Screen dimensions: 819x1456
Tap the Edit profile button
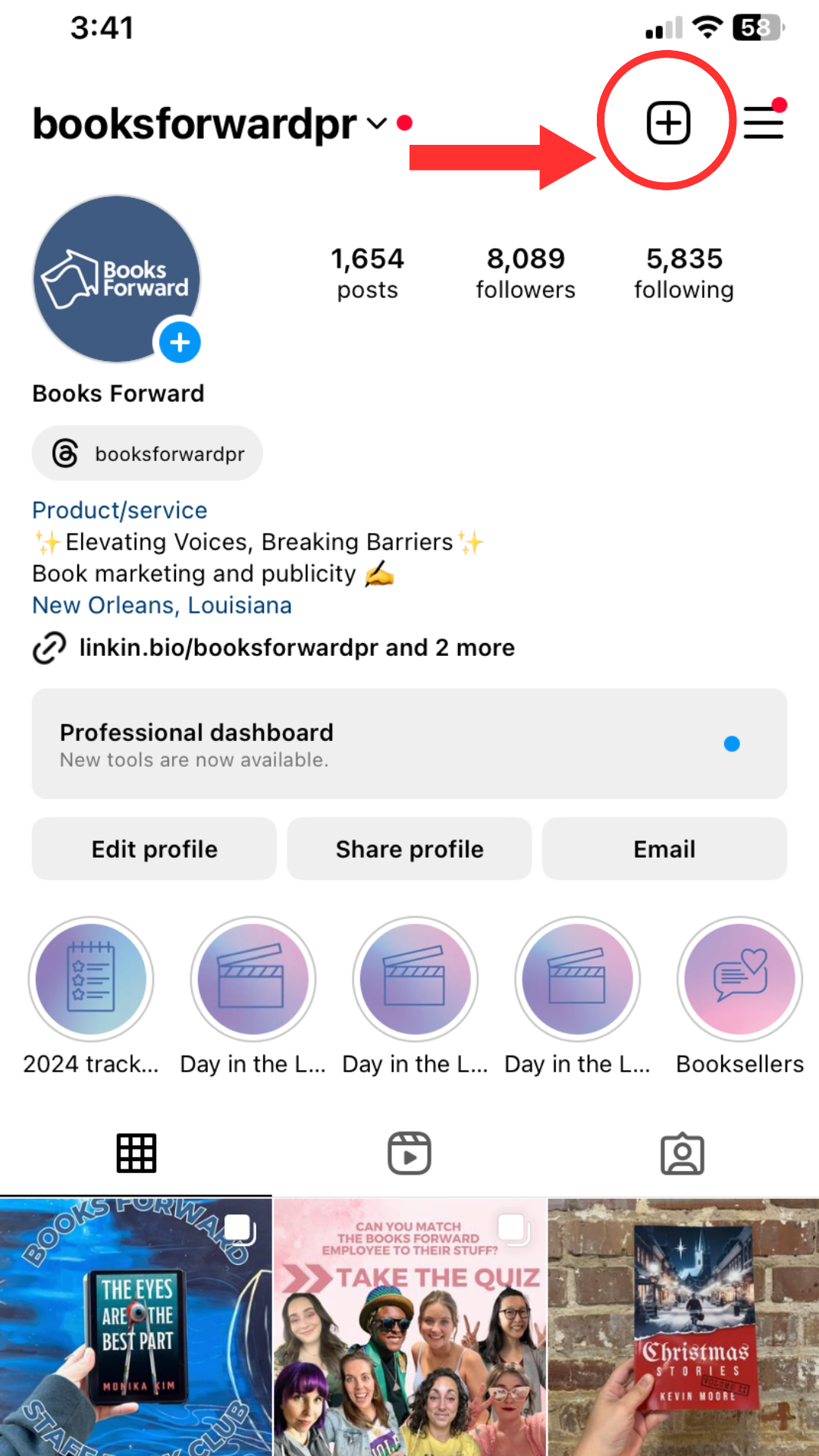click(153, 849)
